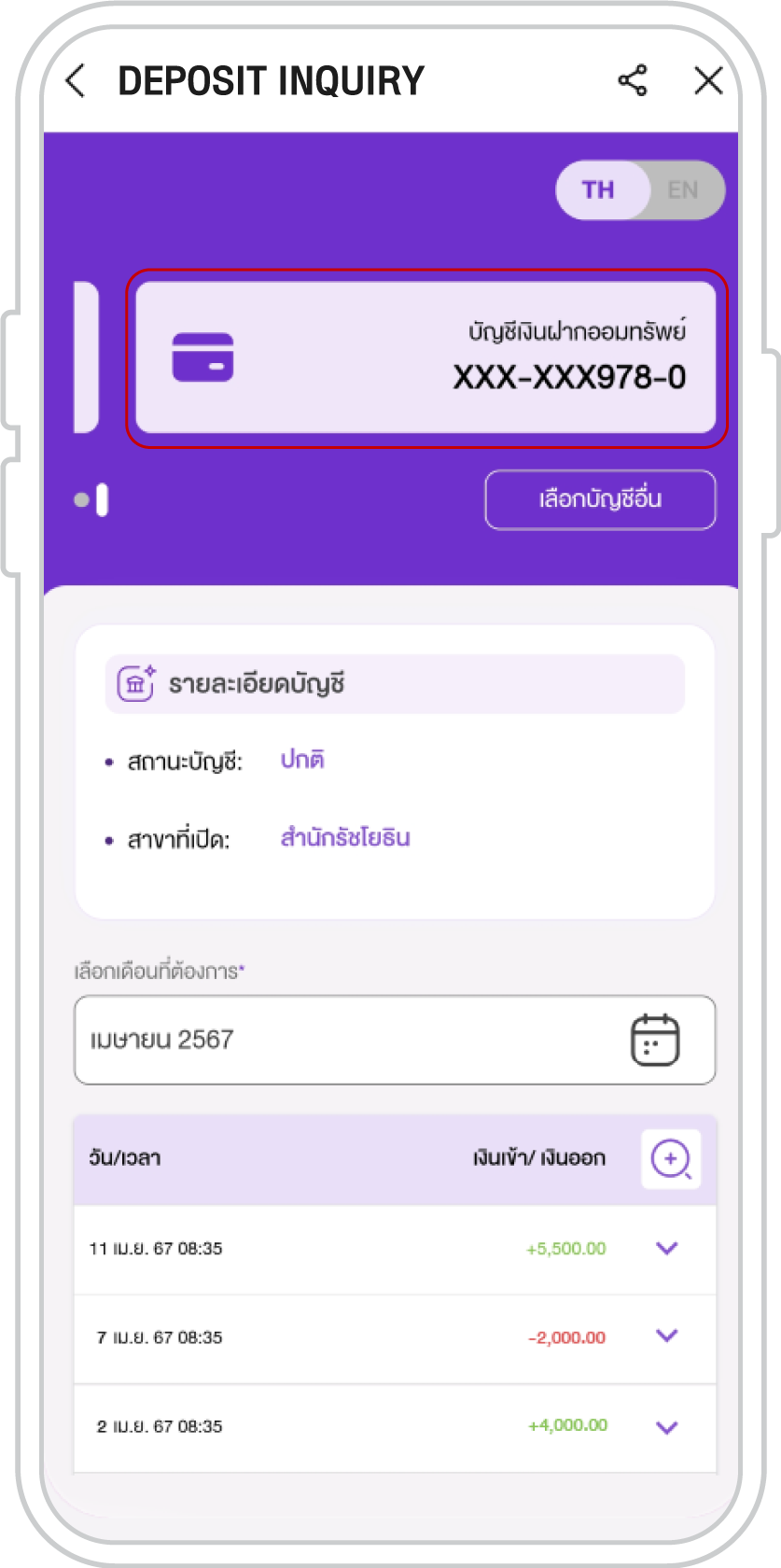Expand the 11 เม.ย. 67 +5,500.00 transaction

666,1248
